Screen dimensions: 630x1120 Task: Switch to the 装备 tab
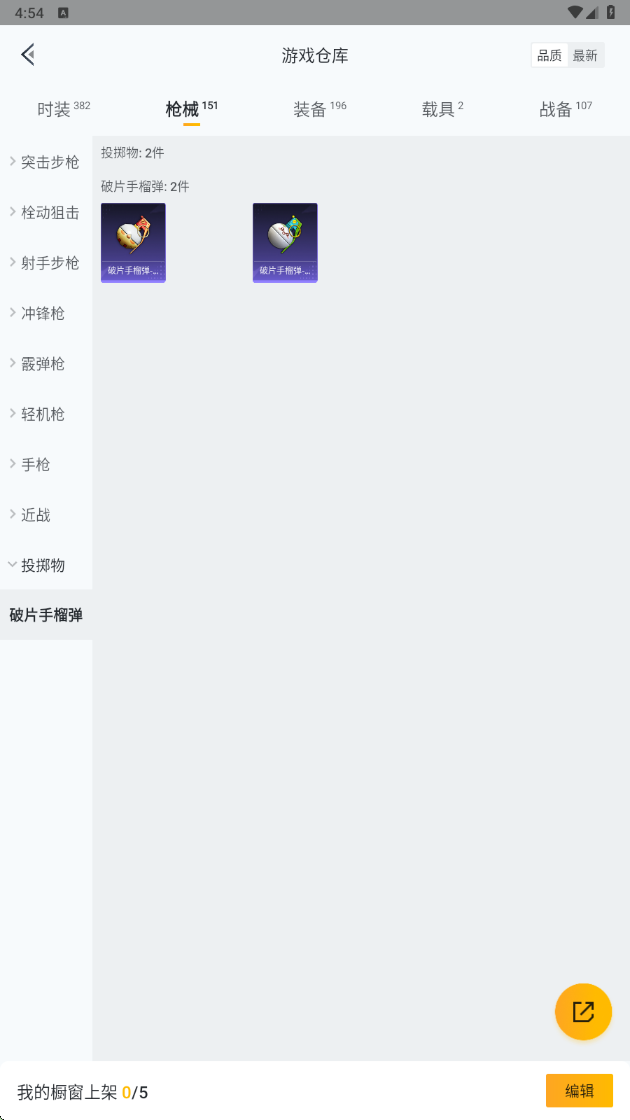tap(319, 109)
